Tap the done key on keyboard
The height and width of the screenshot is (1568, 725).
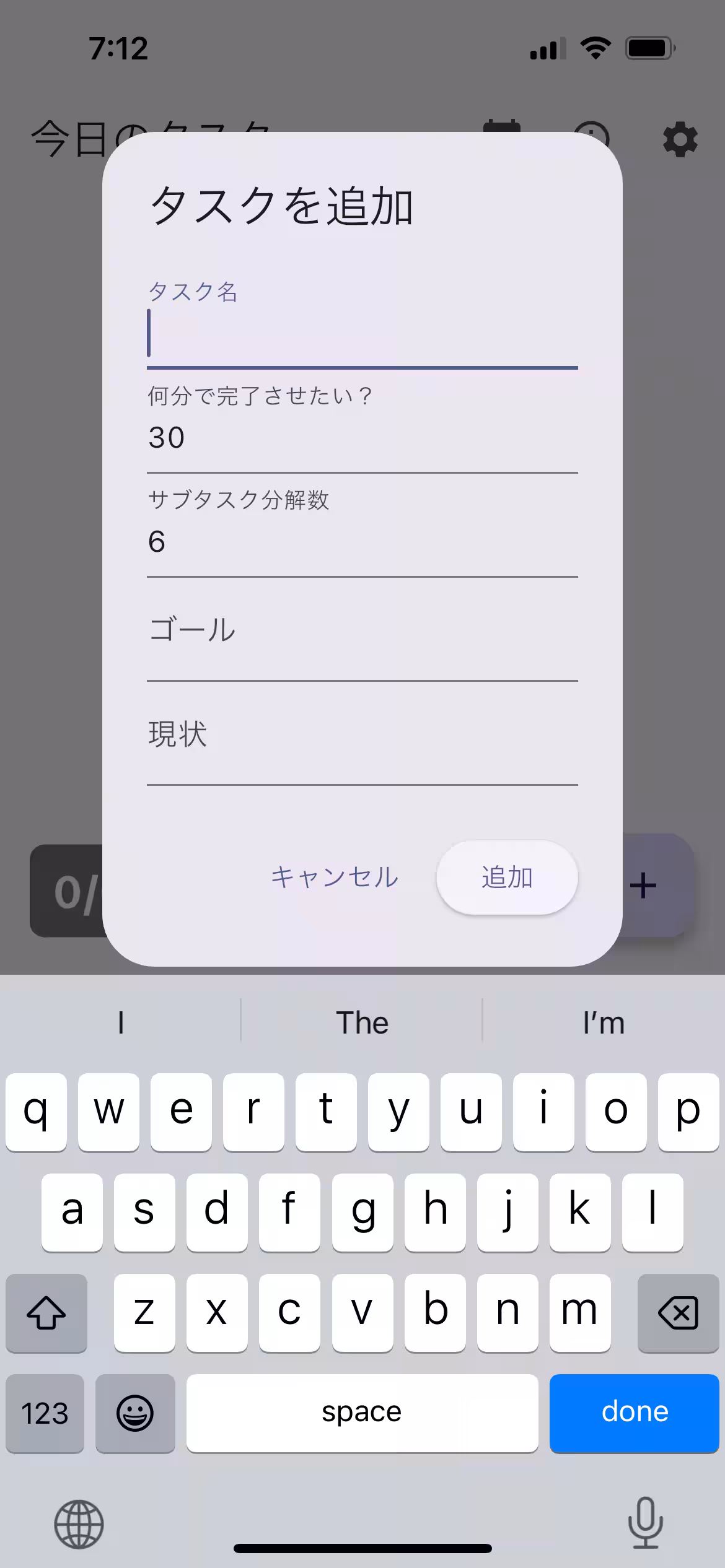(634, 1413)
